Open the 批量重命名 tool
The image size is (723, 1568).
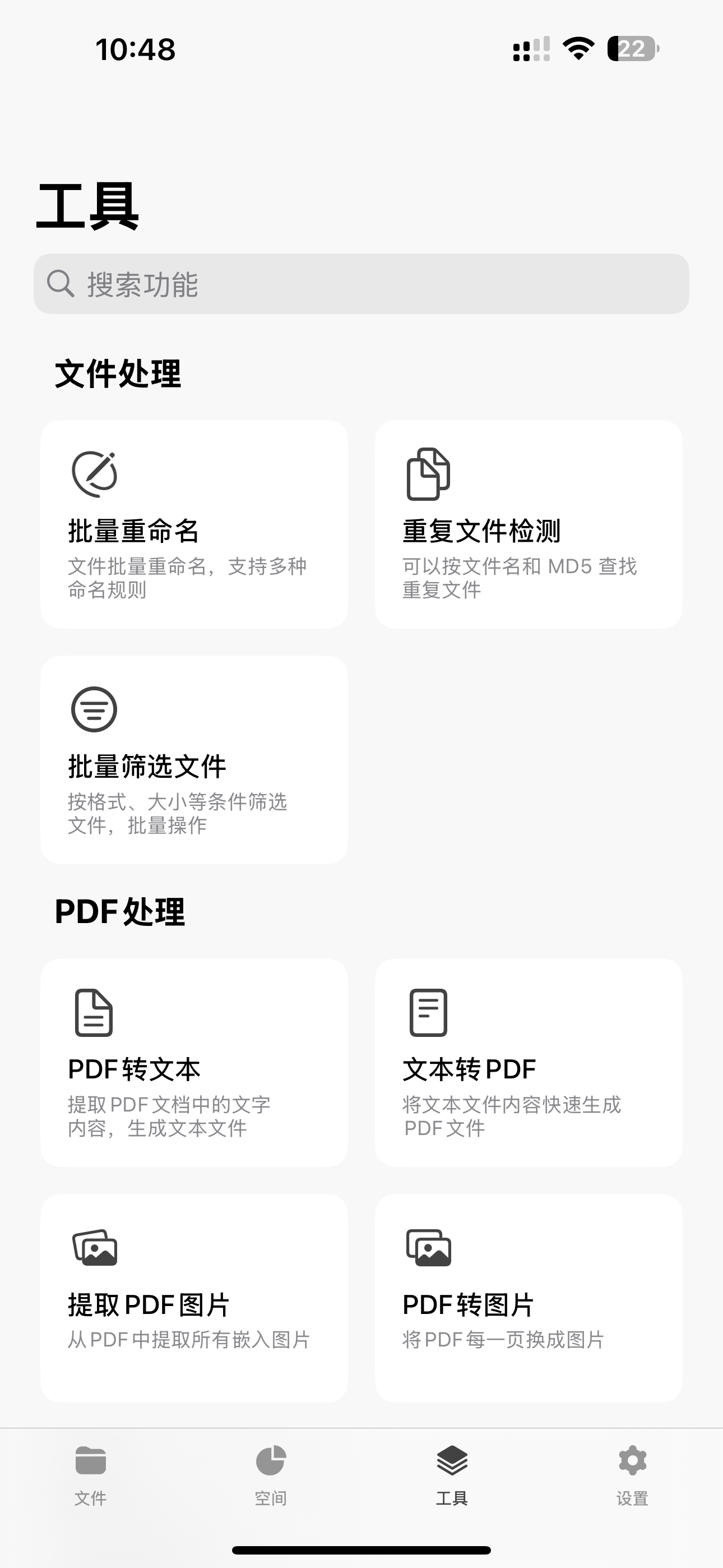point(194,524)
